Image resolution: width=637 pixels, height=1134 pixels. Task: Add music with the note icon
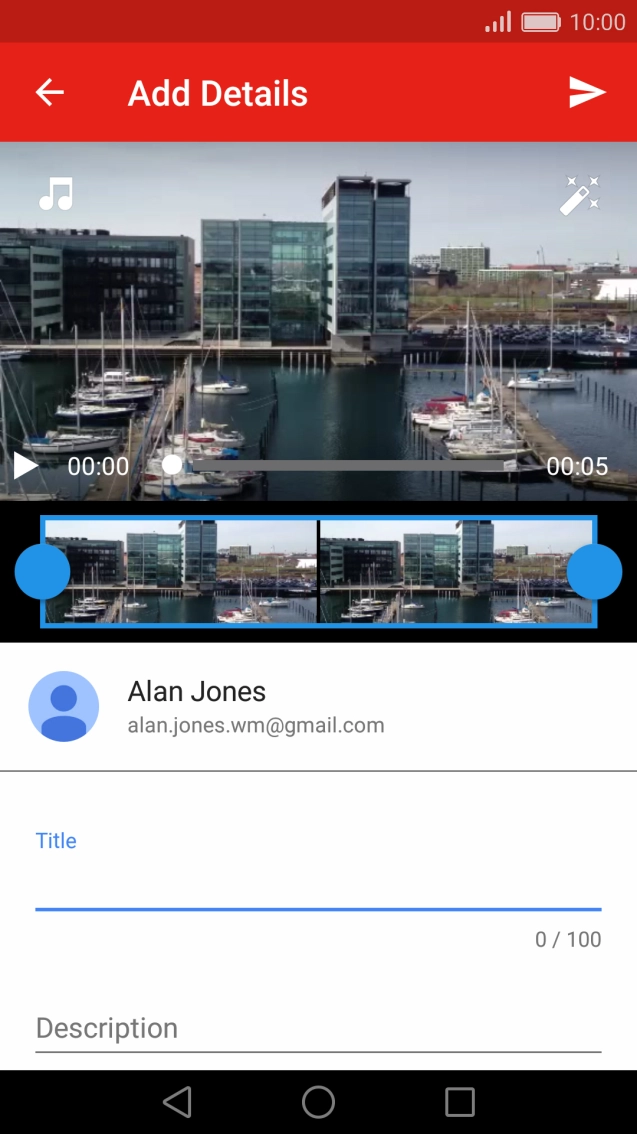point(56,194)
